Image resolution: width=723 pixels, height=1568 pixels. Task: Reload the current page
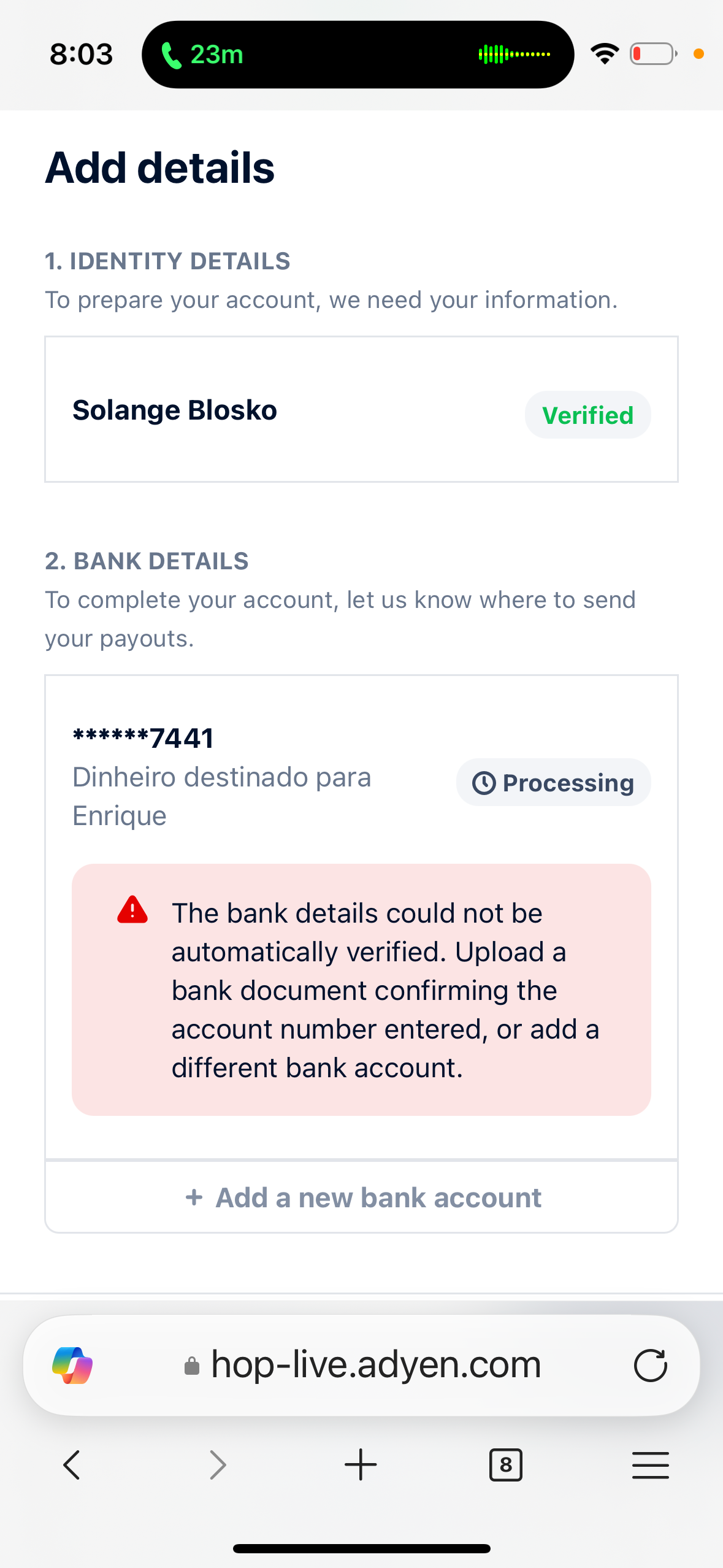pos(650,1365)
